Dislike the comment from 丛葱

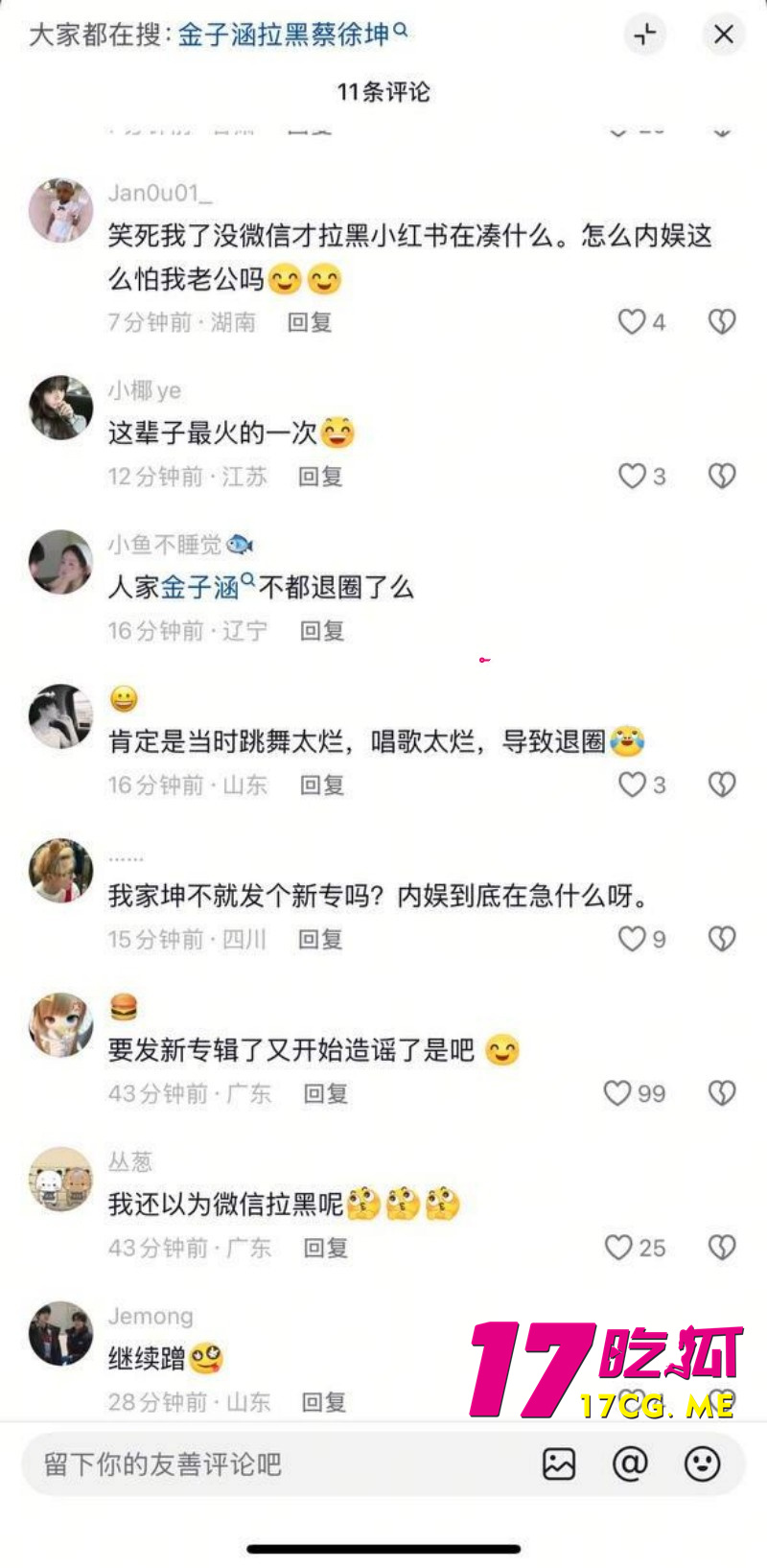coord(721,1244)
